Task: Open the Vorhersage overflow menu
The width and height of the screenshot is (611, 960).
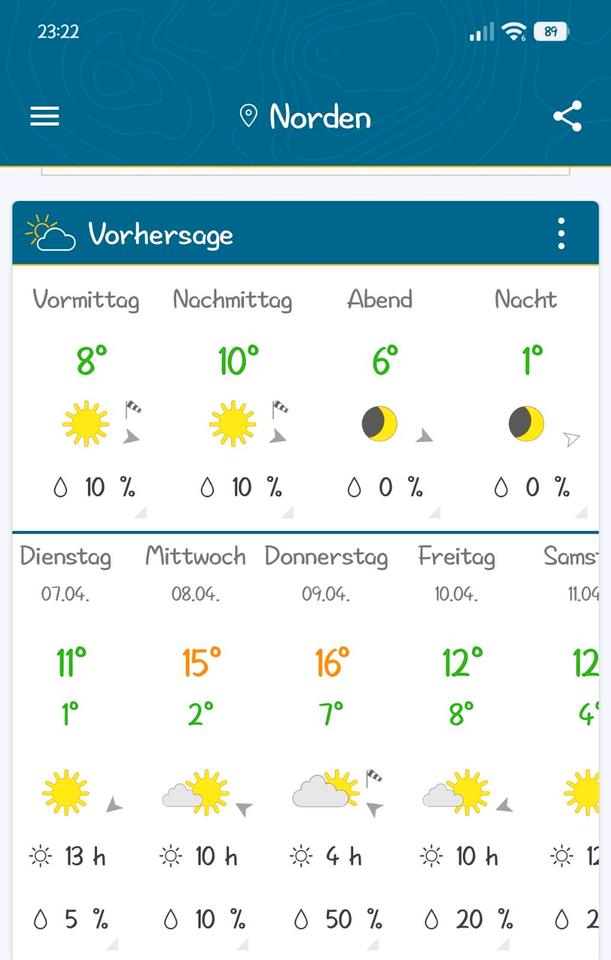Action: click(561, 234)
